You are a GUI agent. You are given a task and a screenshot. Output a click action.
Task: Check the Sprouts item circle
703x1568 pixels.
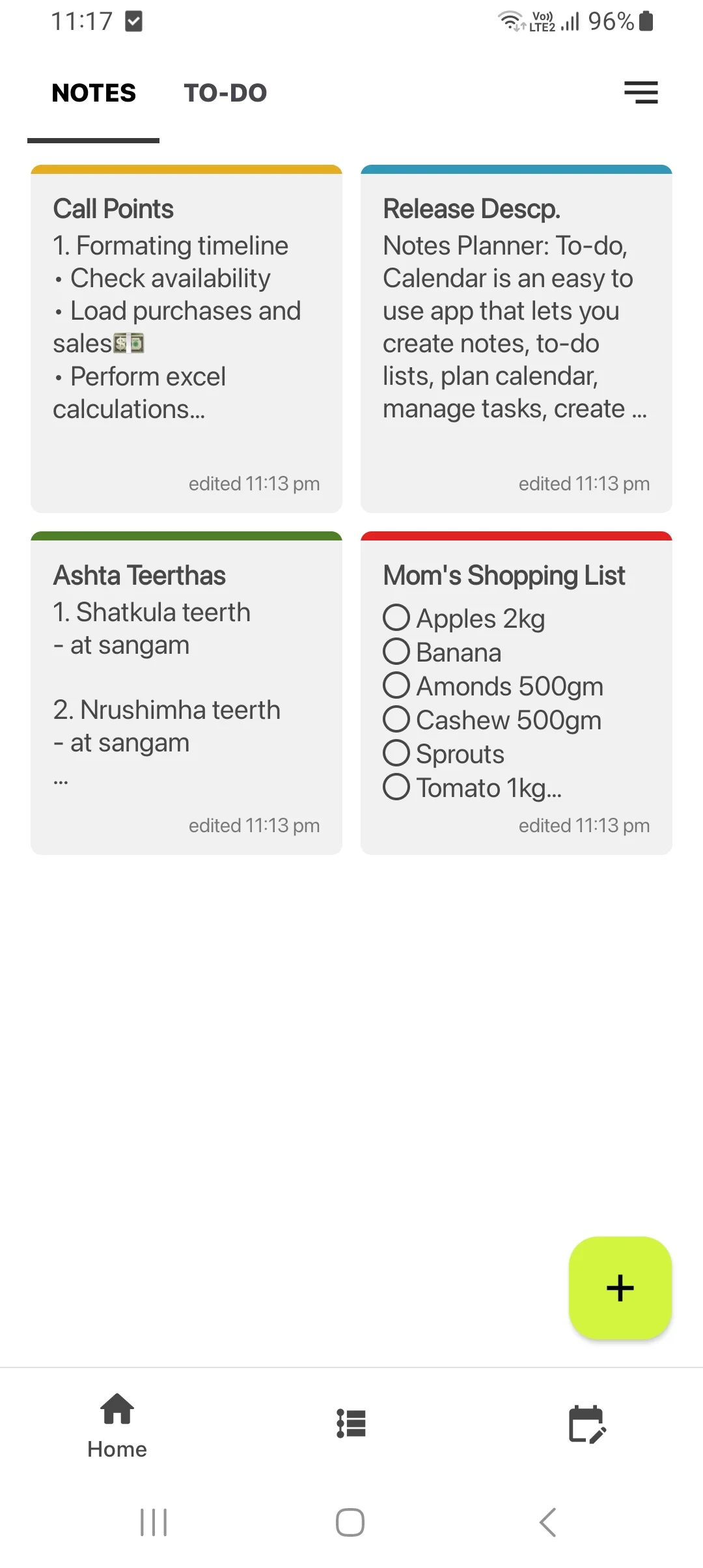click(x=396, y=753)
